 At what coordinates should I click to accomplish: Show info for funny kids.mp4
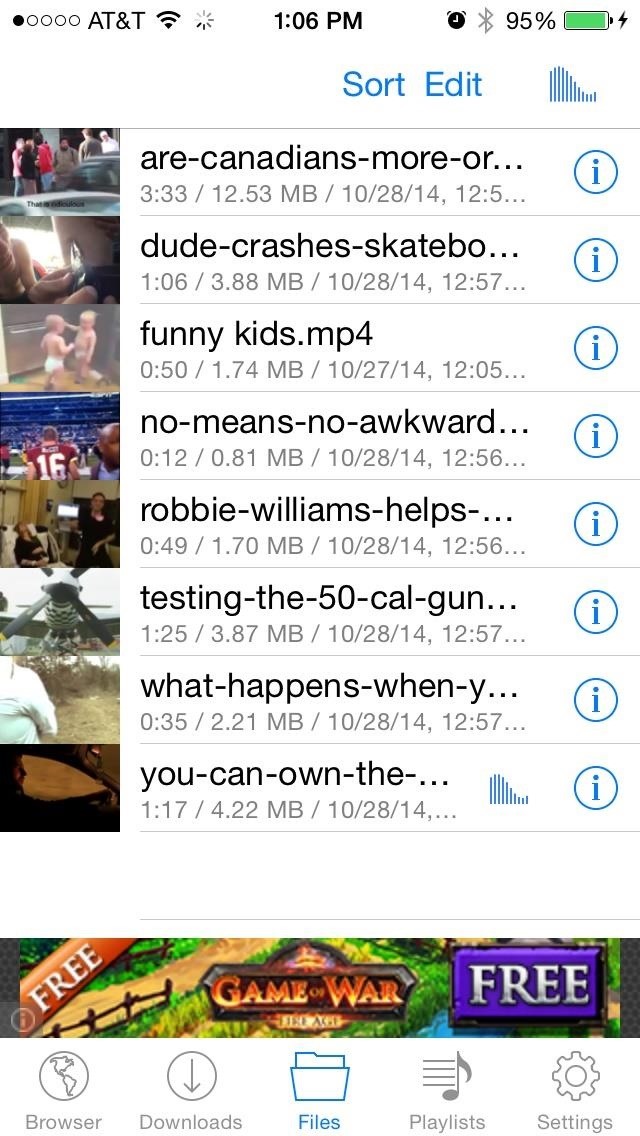coord(595,349)
